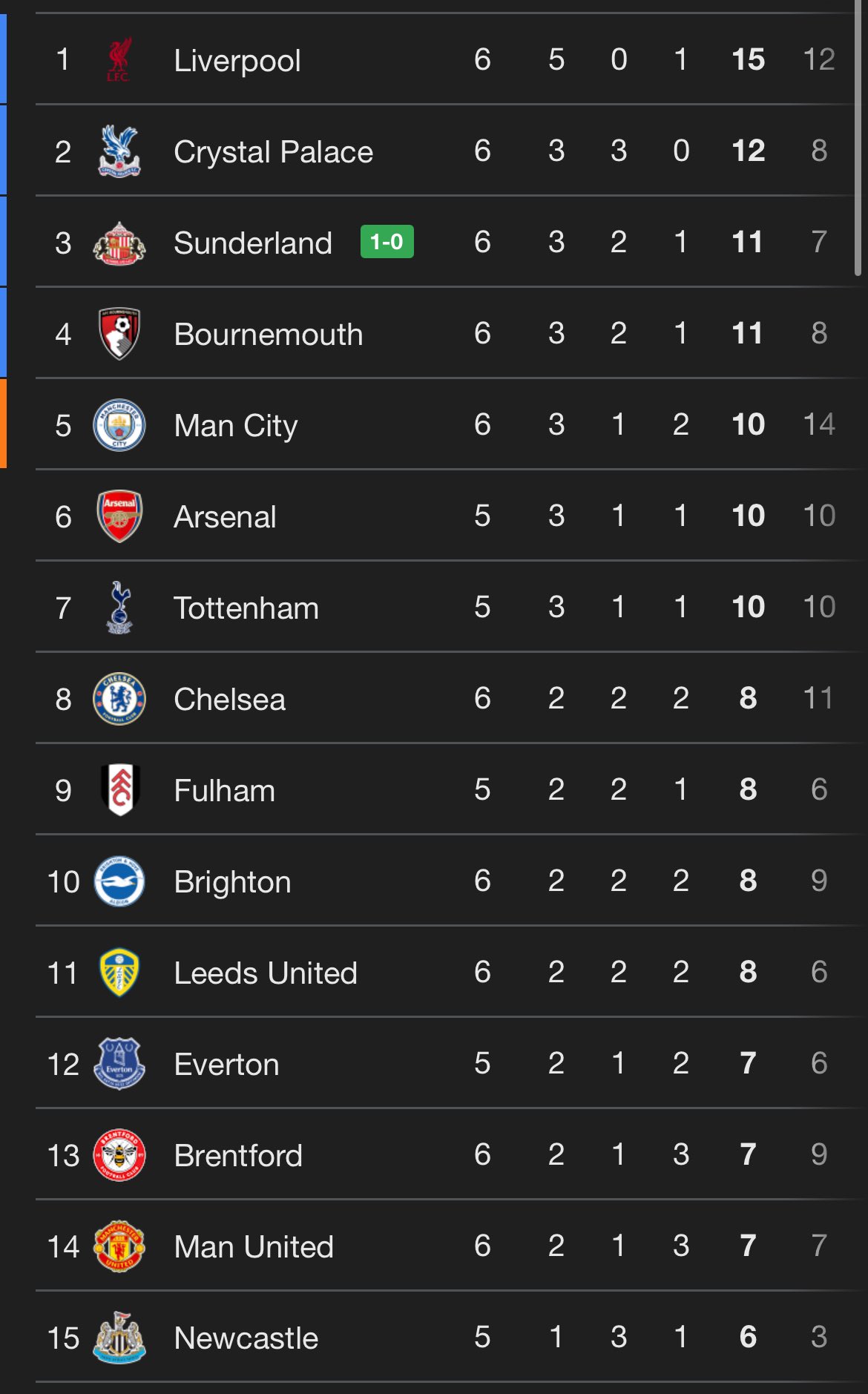Image resolution: width=868 pixels, height=1394 pixels.
Task: Open the Tottenham entry
Action: click(x=445, y=607)
